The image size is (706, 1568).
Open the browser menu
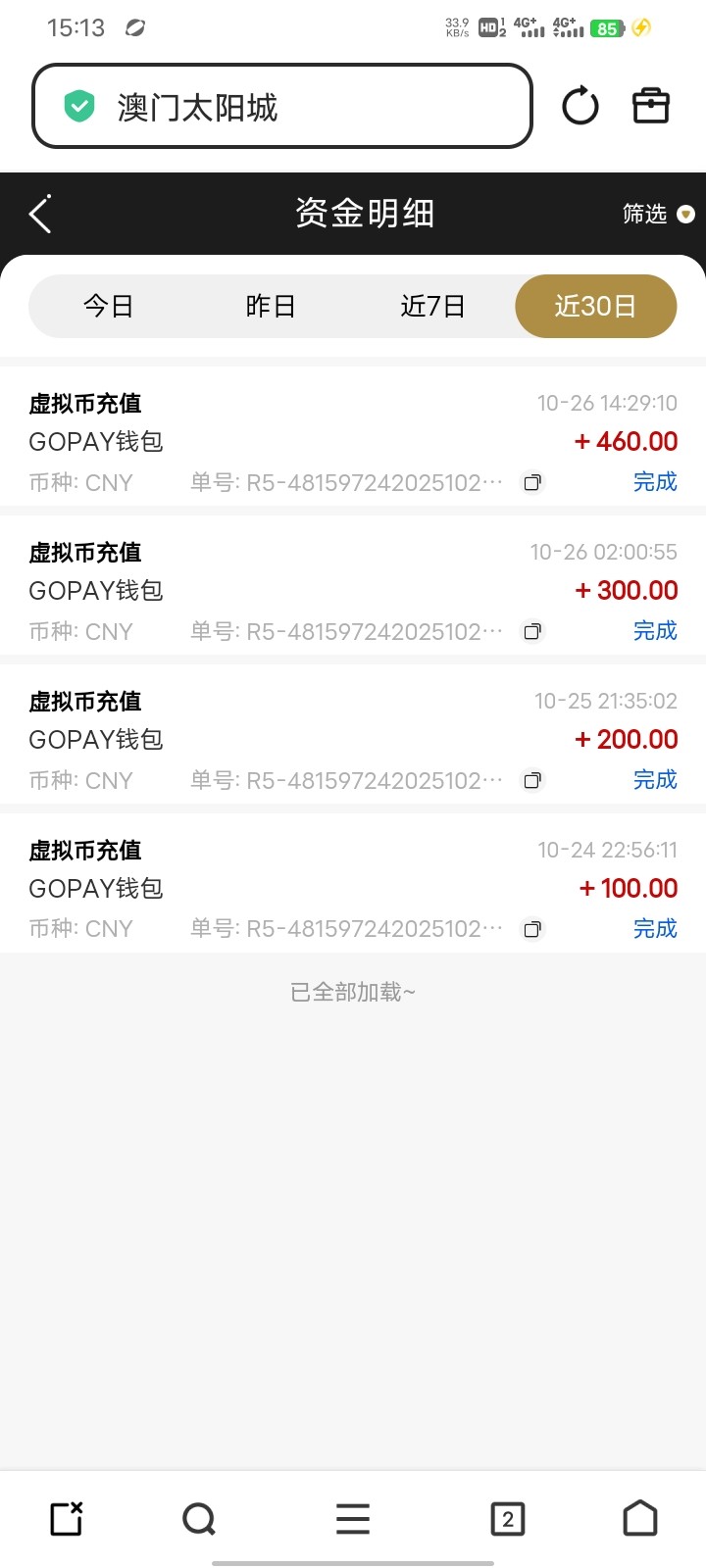(x=353, y=1519)
